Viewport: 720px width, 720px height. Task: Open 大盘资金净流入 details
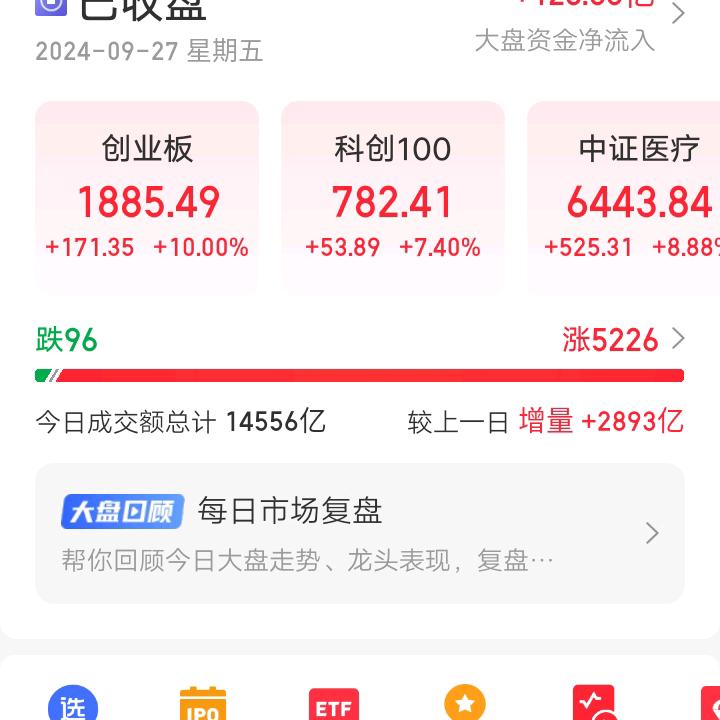(580, 30)
